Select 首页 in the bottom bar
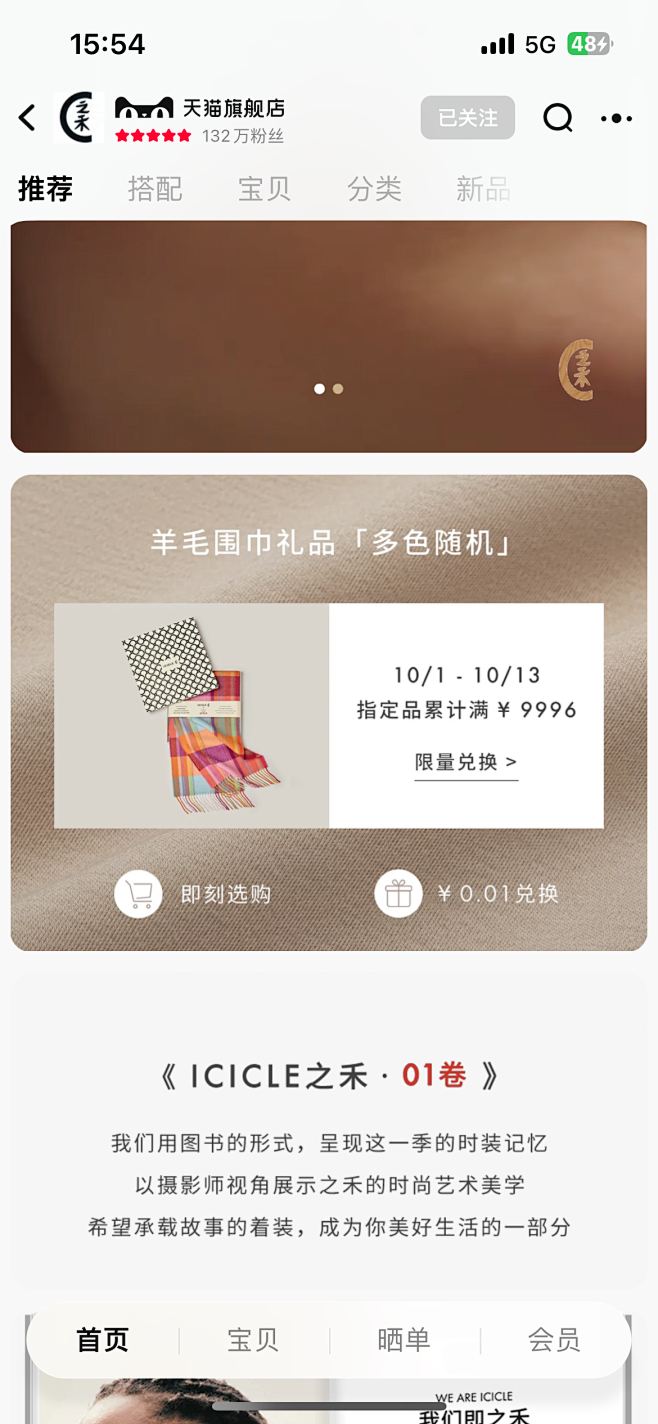 [x=103, y=1340]
